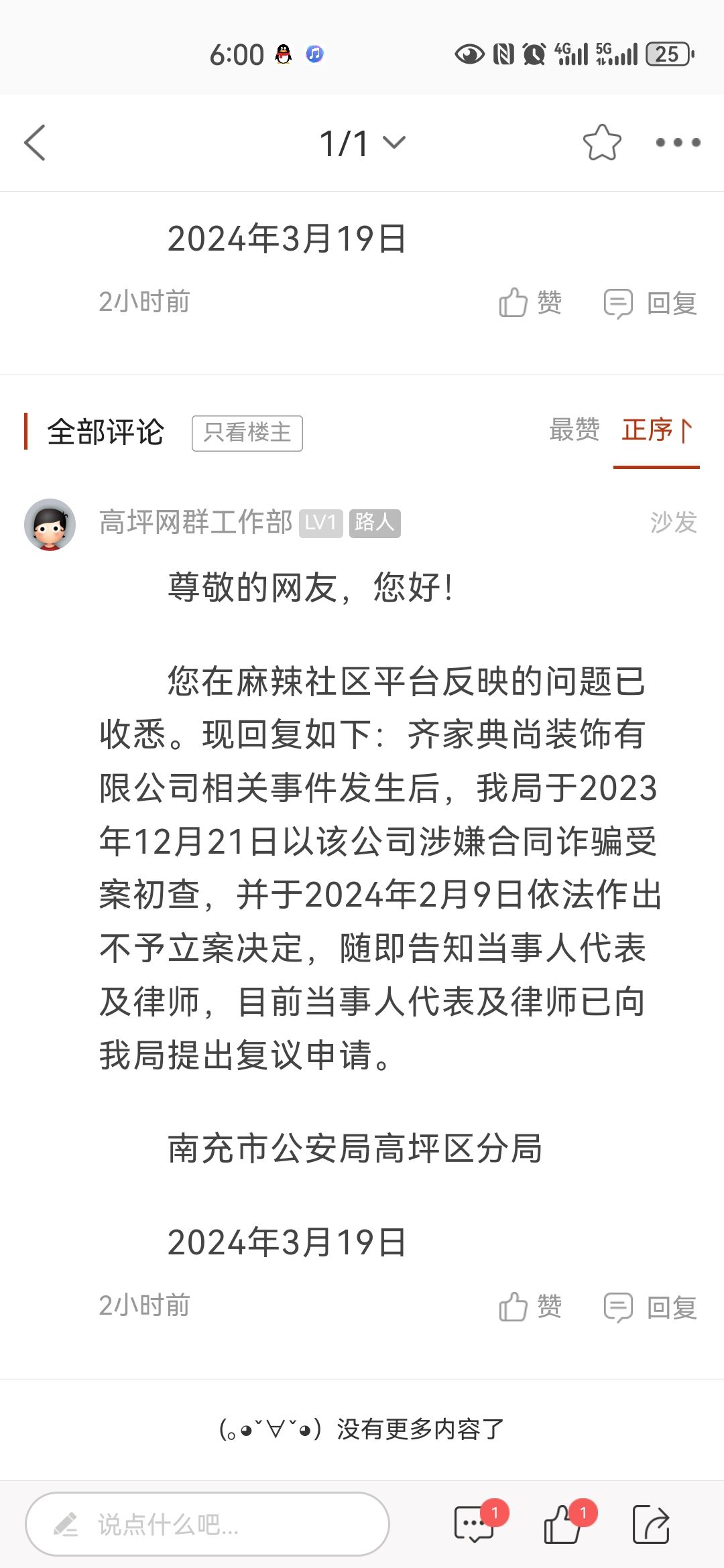Toggle 只看楼主 filter

pos(247,433)
